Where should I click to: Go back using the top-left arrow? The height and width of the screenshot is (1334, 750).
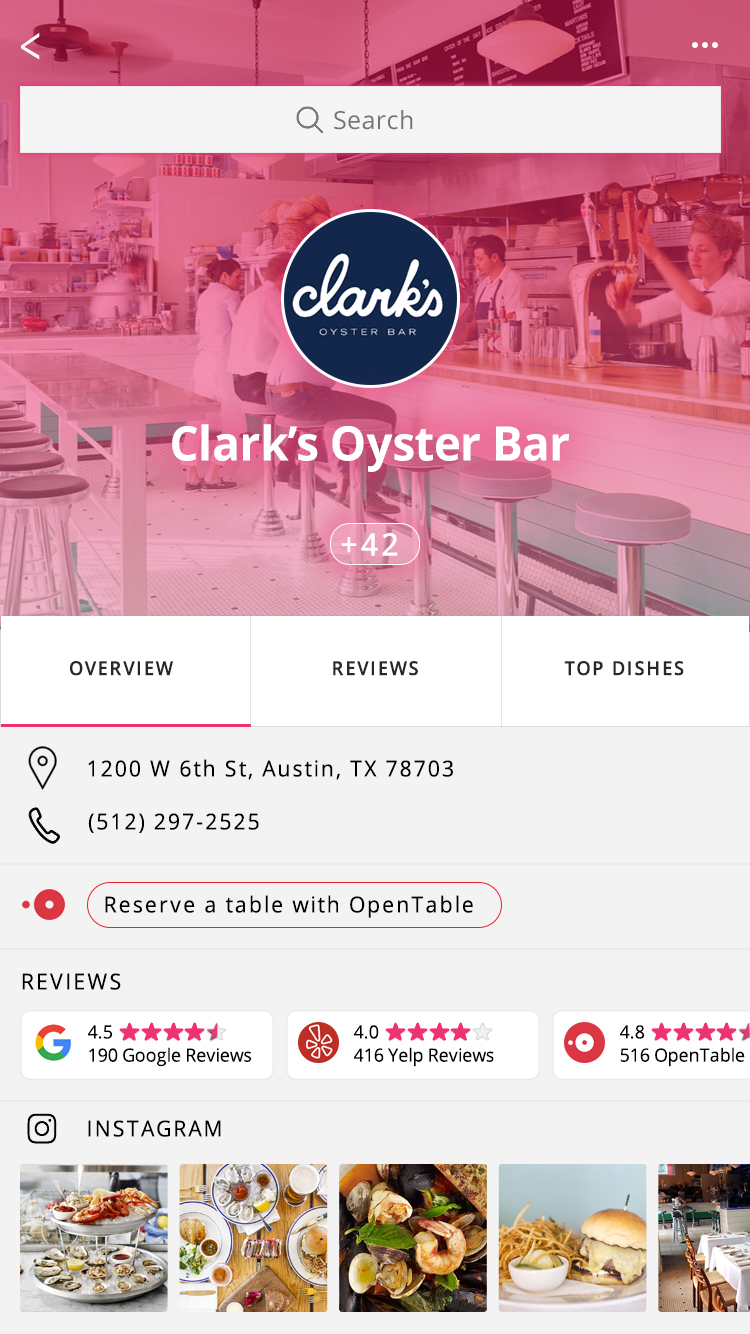tap(31, 46)
